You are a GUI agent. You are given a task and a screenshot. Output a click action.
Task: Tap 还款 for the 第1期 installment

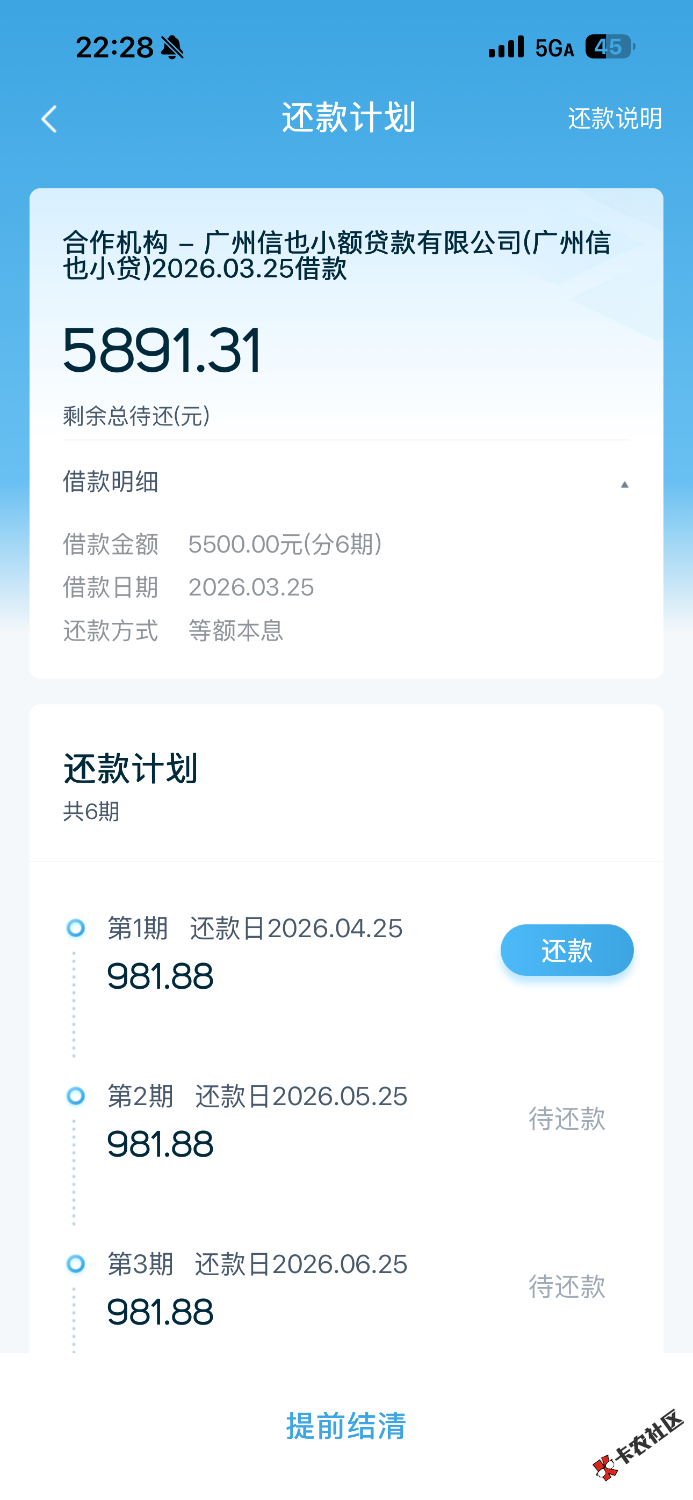coord(566,950)
